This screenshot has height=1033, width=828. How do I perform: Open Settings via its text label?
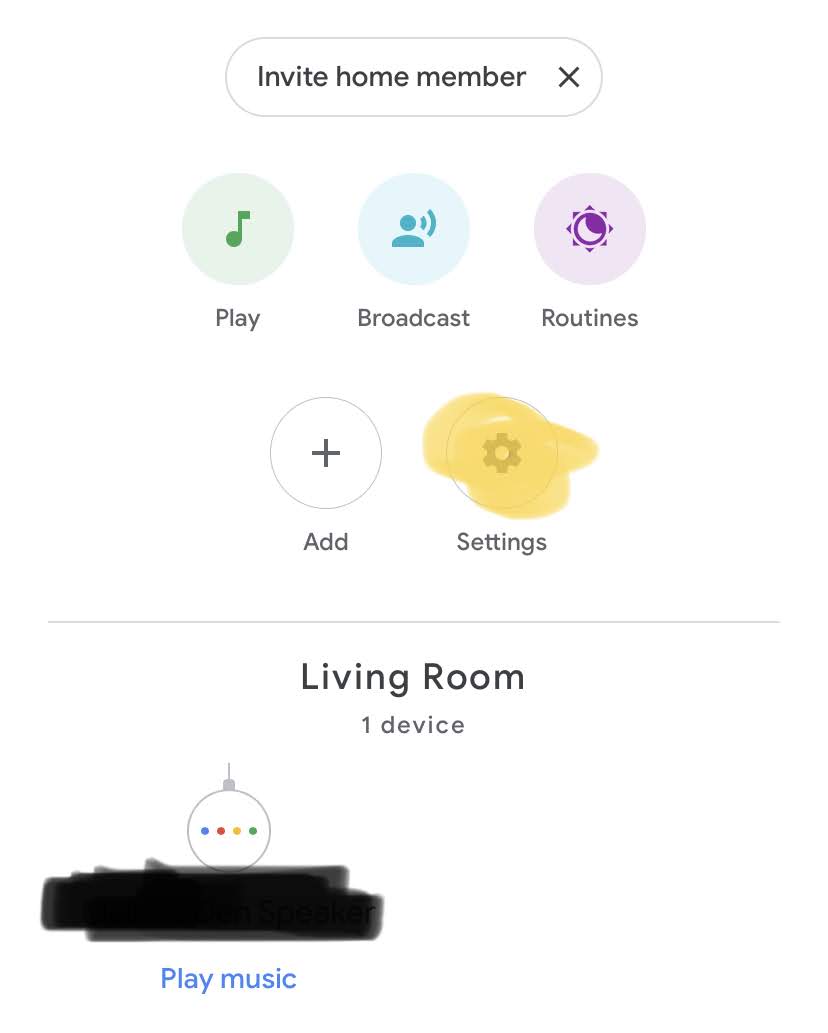[x=502, y=542]
